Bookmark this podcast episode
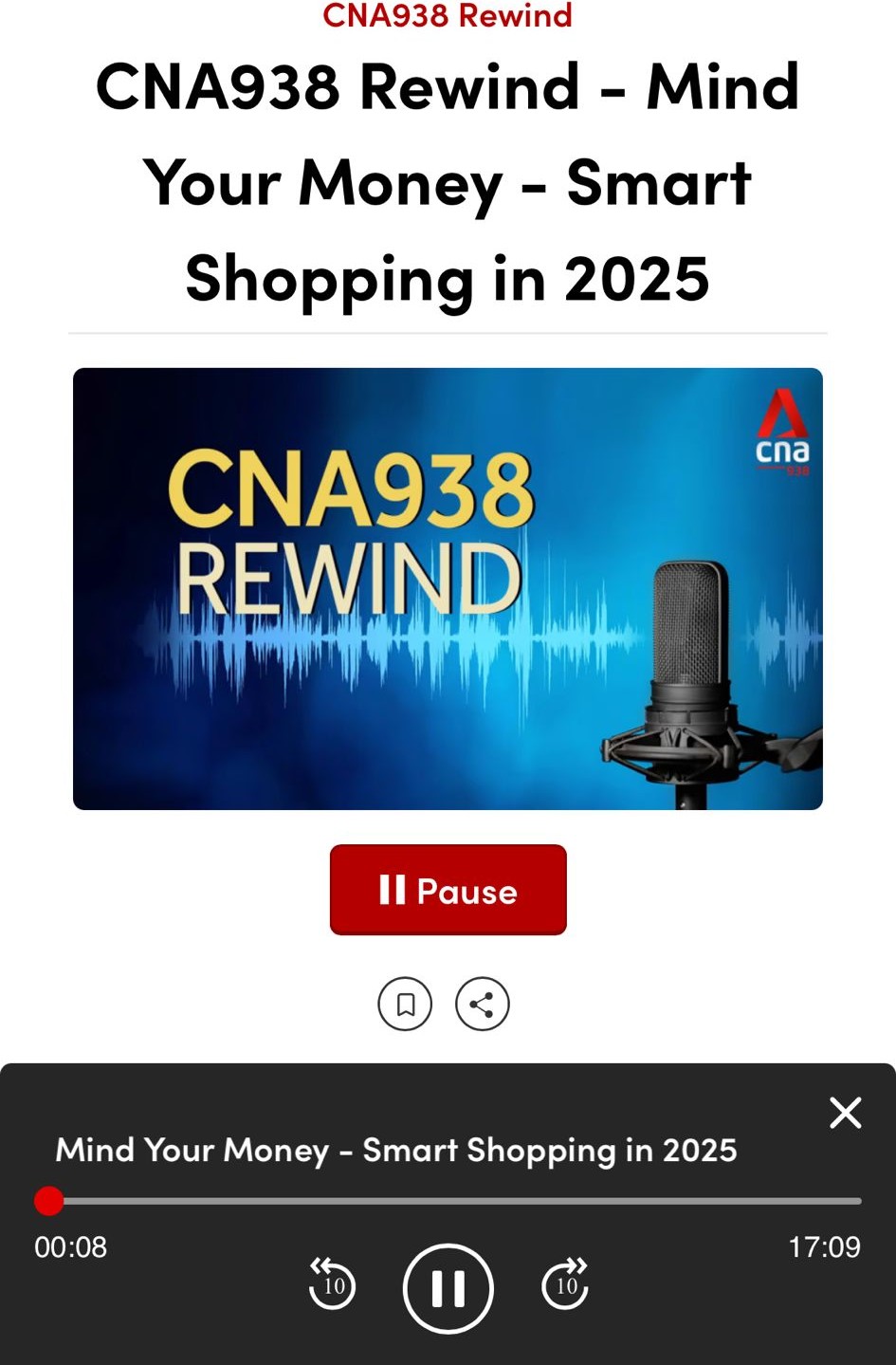 click(x=405, y=1005)
